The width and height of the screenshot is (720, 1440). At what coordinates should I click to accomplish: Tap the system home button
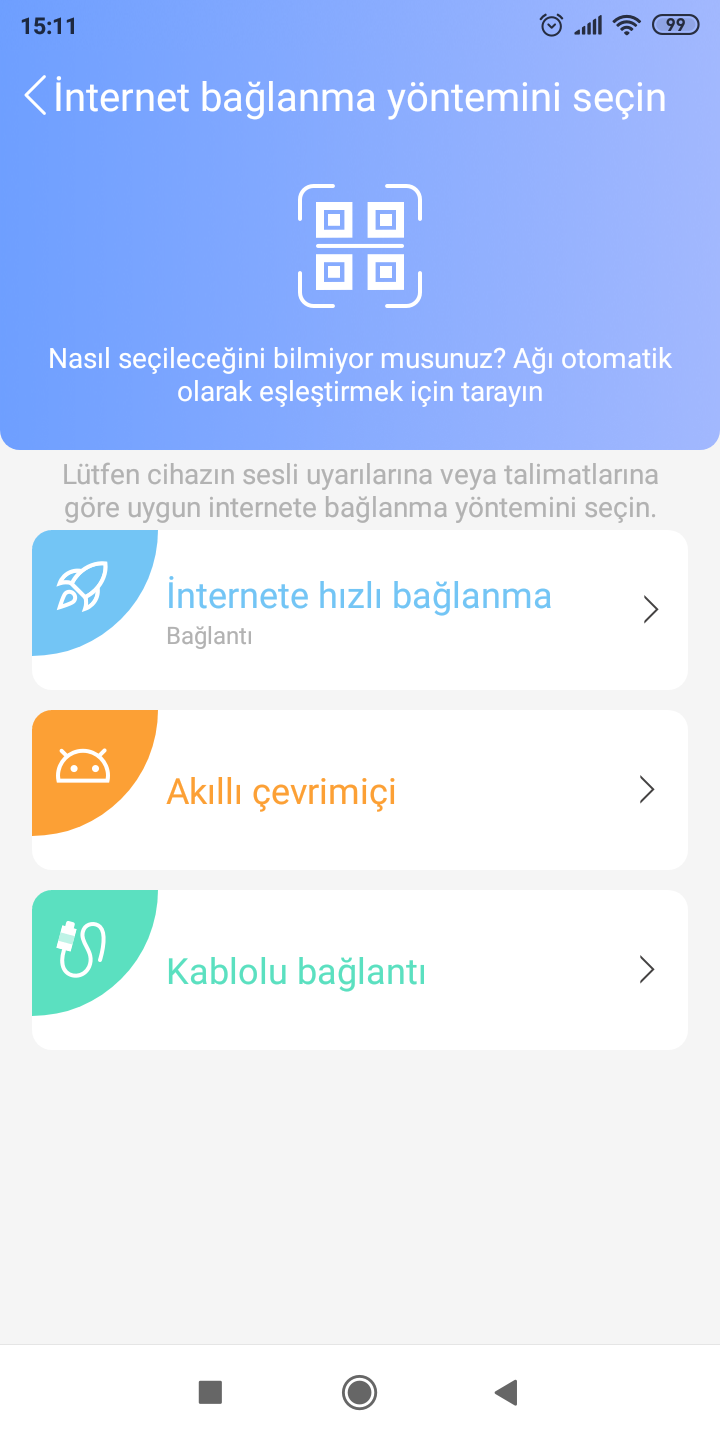359,1391
